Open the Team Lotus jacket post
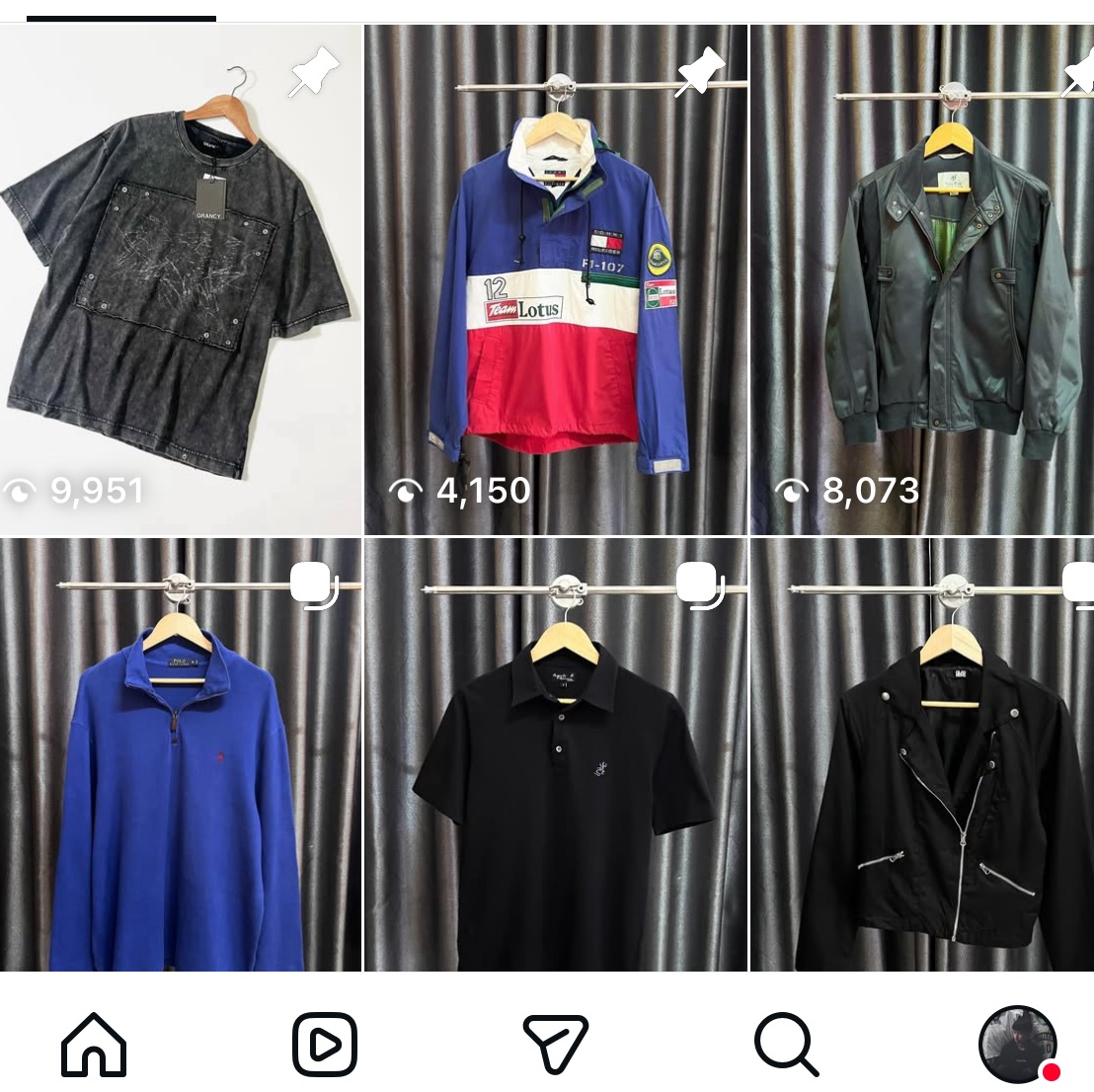 556,281
